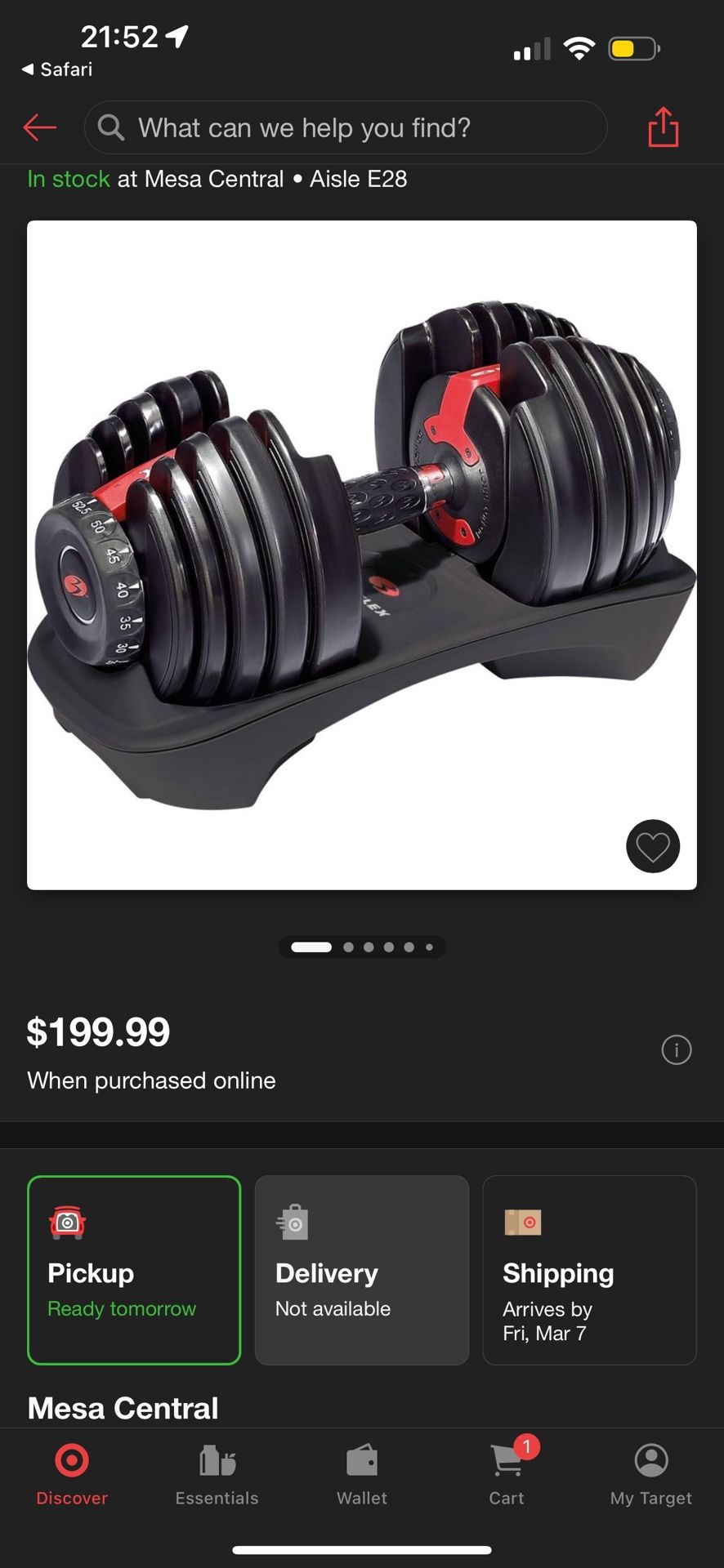
Task: Tap the In stock Aisle E28 text
Action: [x=217, y=179]
